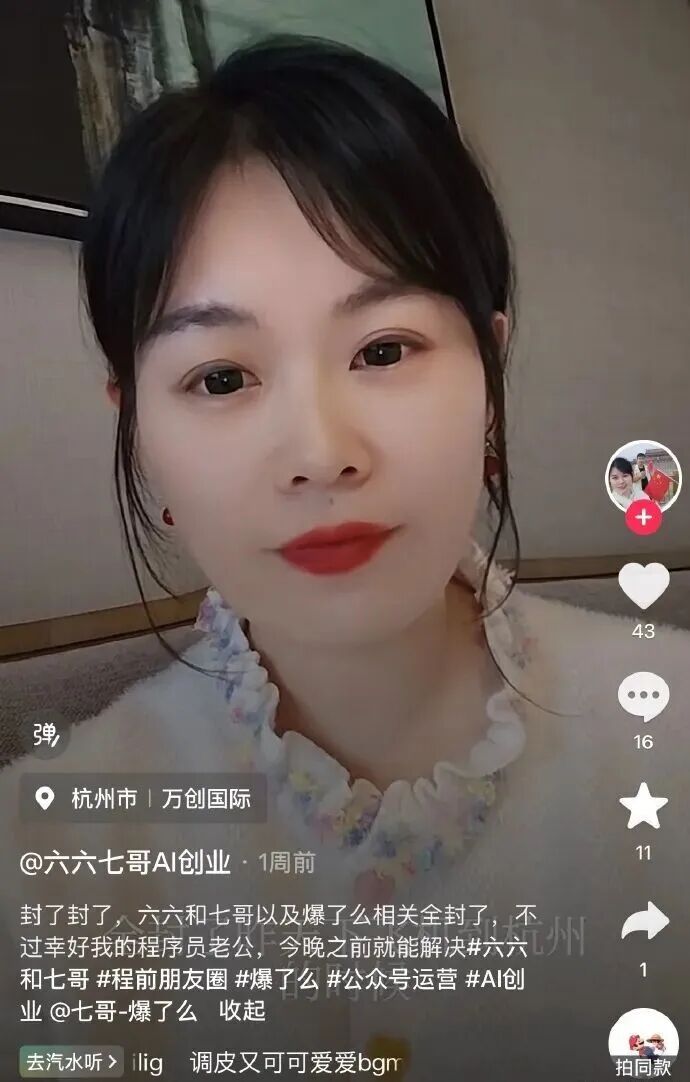Share this video via the arrow

[643, 921]
